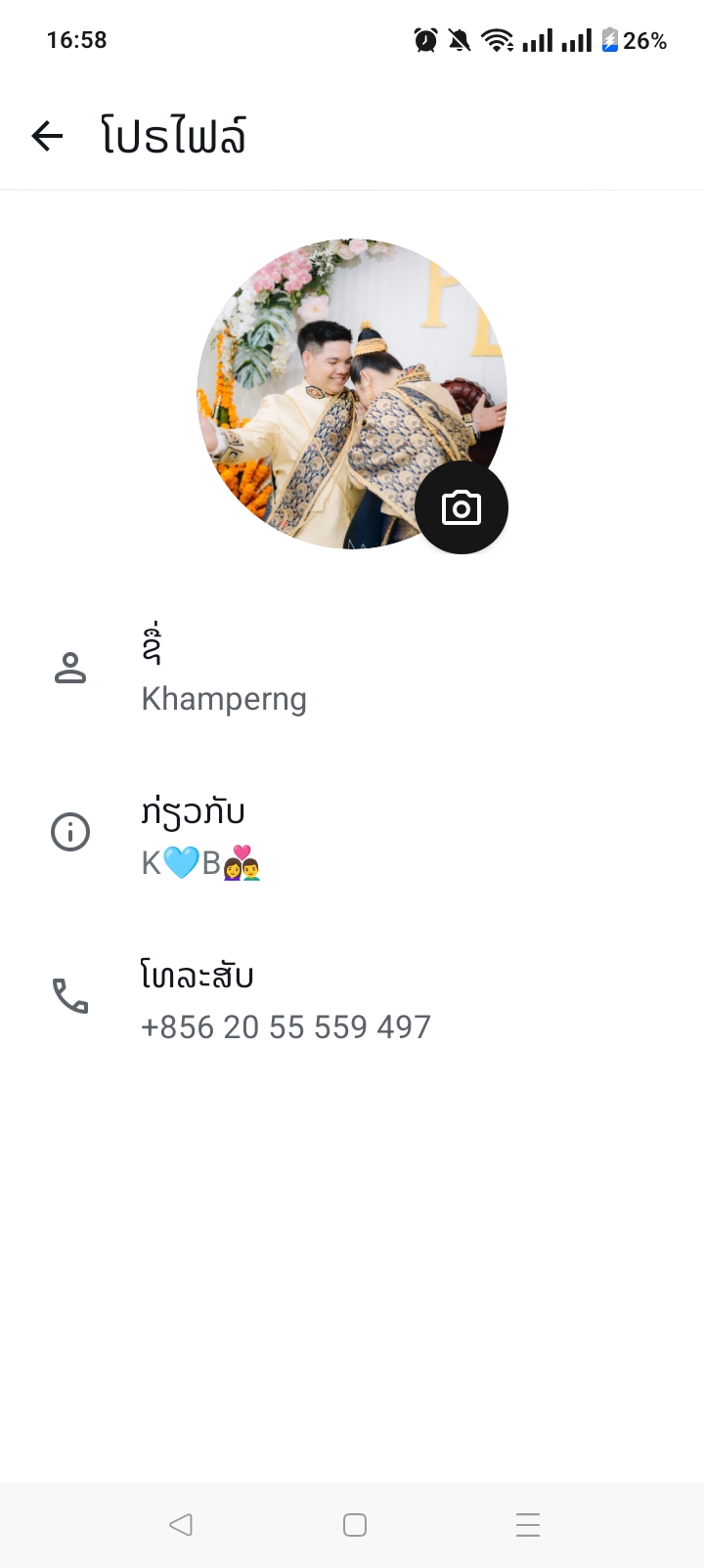This screenshot has width=704, height=1568.
Task: Tap the system home button
Action: pyautogui.click(x=354, y=1525)
